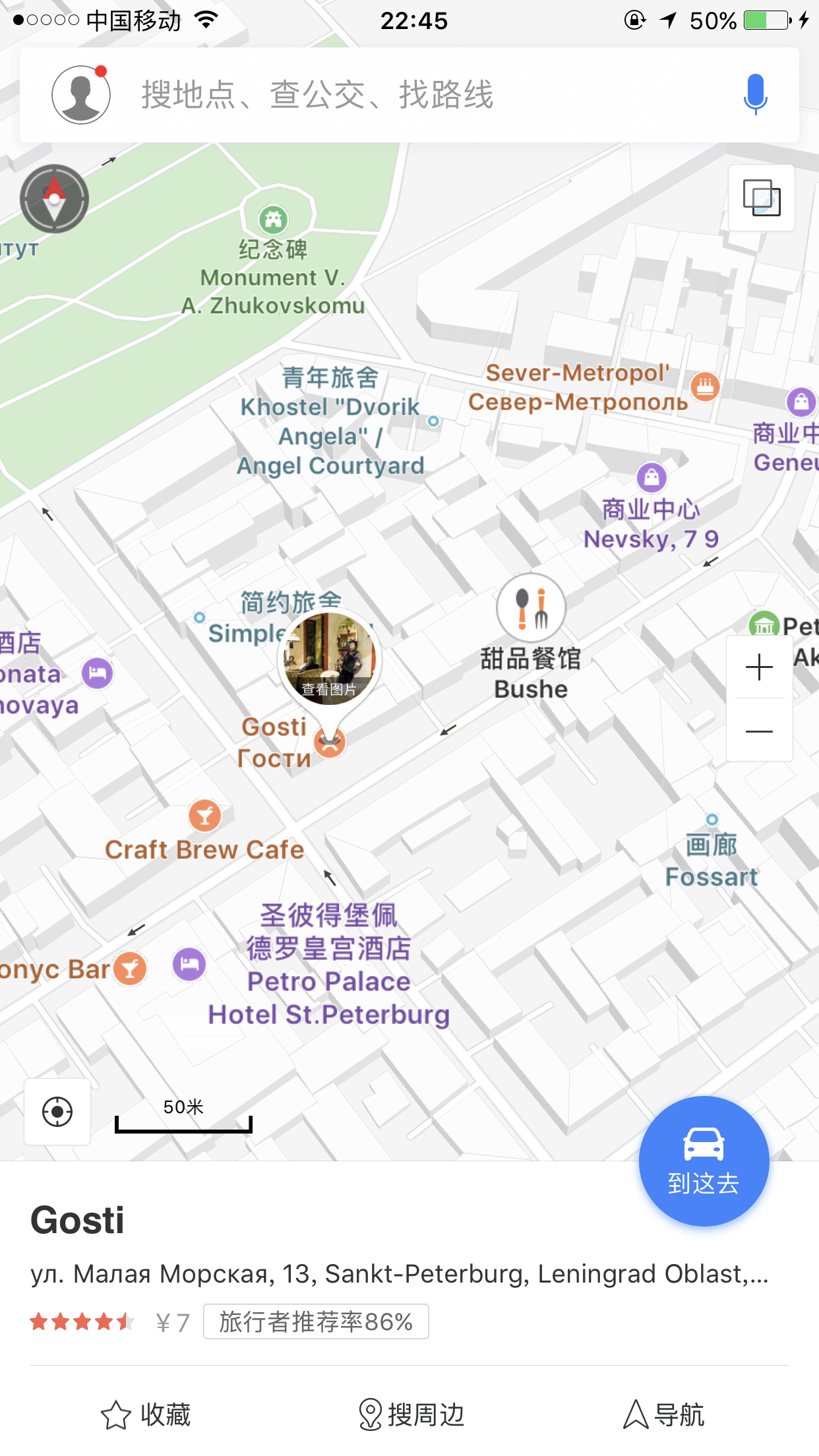819x1456 pixels.
Task: Center the map on my location
Action: (57, 1112)
